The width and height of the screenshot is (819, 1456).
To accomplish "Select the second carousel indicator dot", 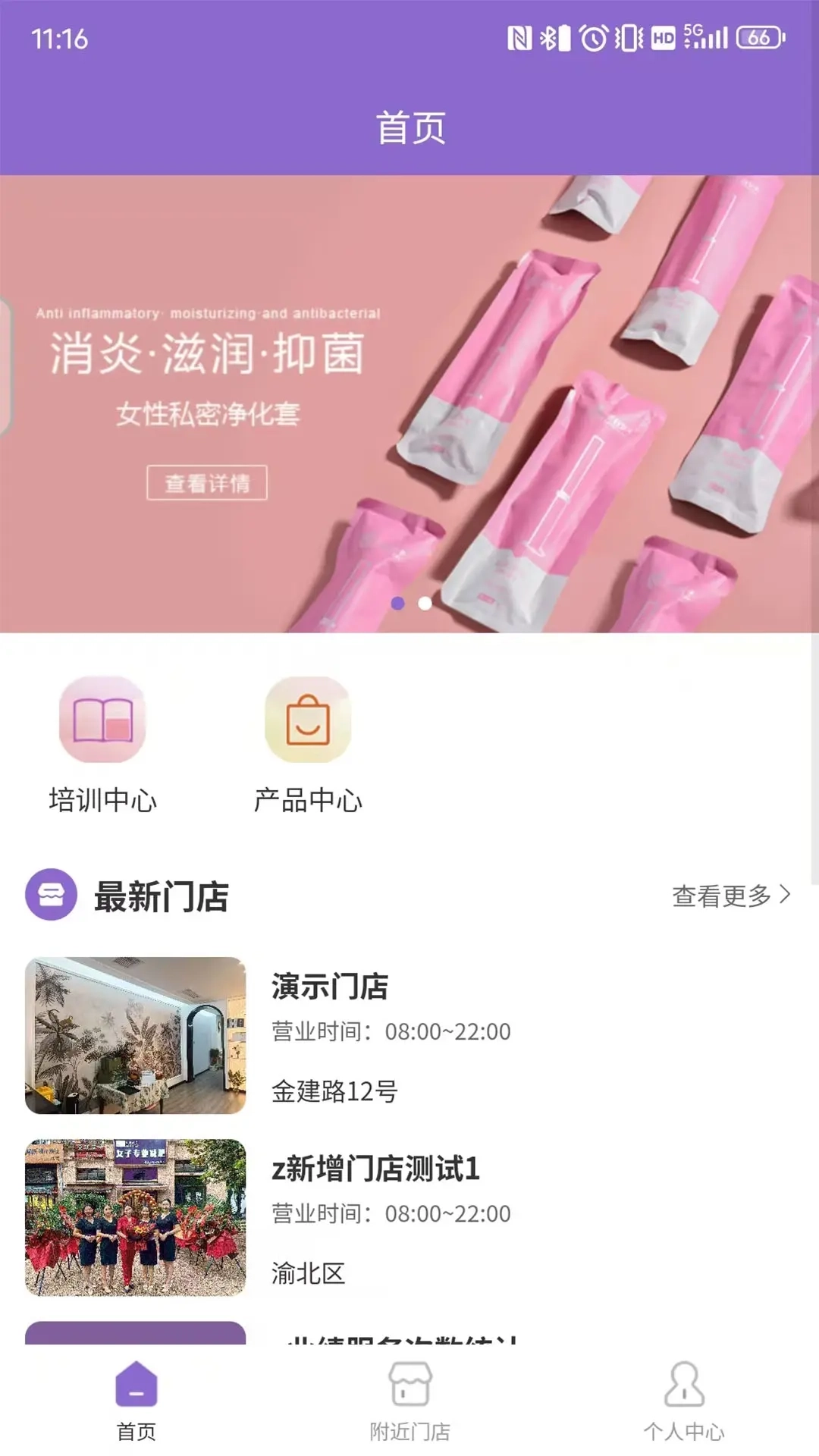I will click(x=425, y=604).
